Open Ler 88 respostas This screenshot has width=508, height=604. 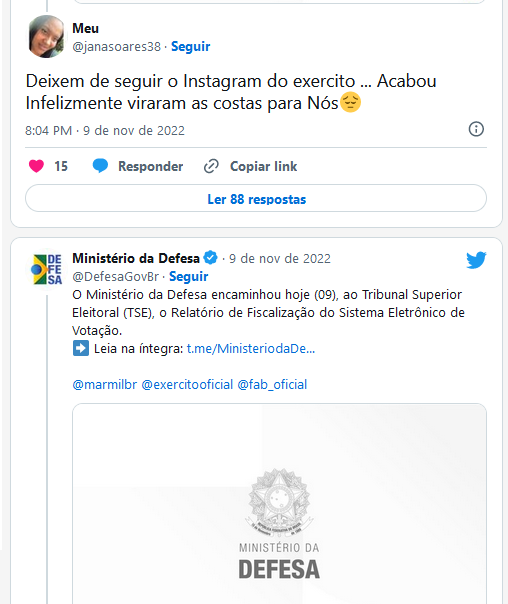(256, 198)
